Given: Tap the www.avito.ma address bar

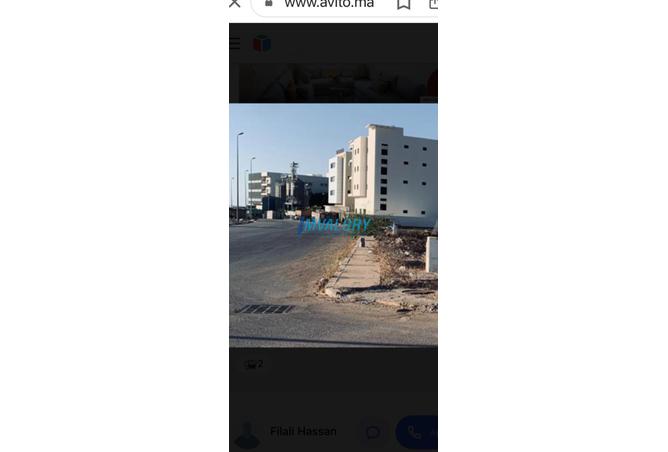Looking at the screenshot, I should 328,4.
